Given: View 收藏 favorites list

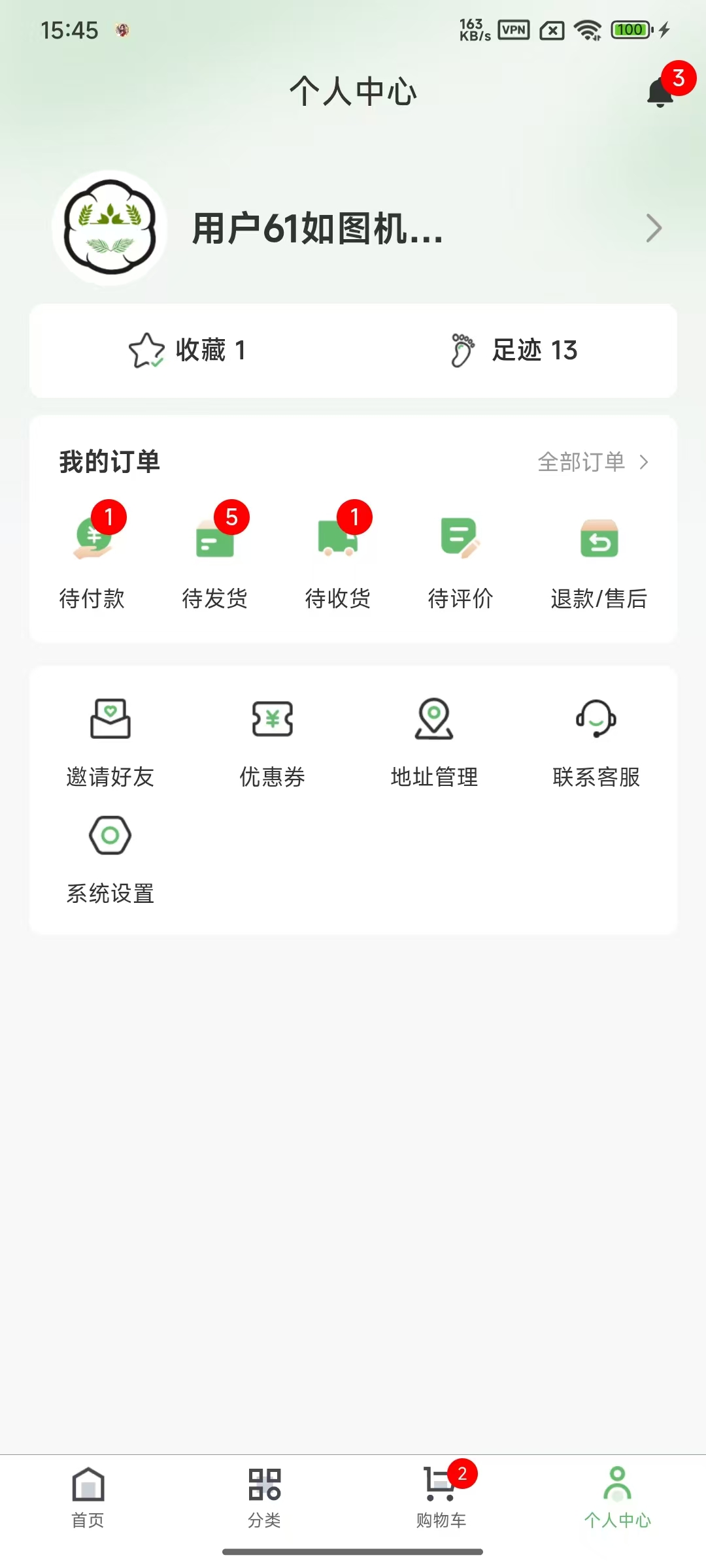Looking at the screenshot, I should coord(188,350).
